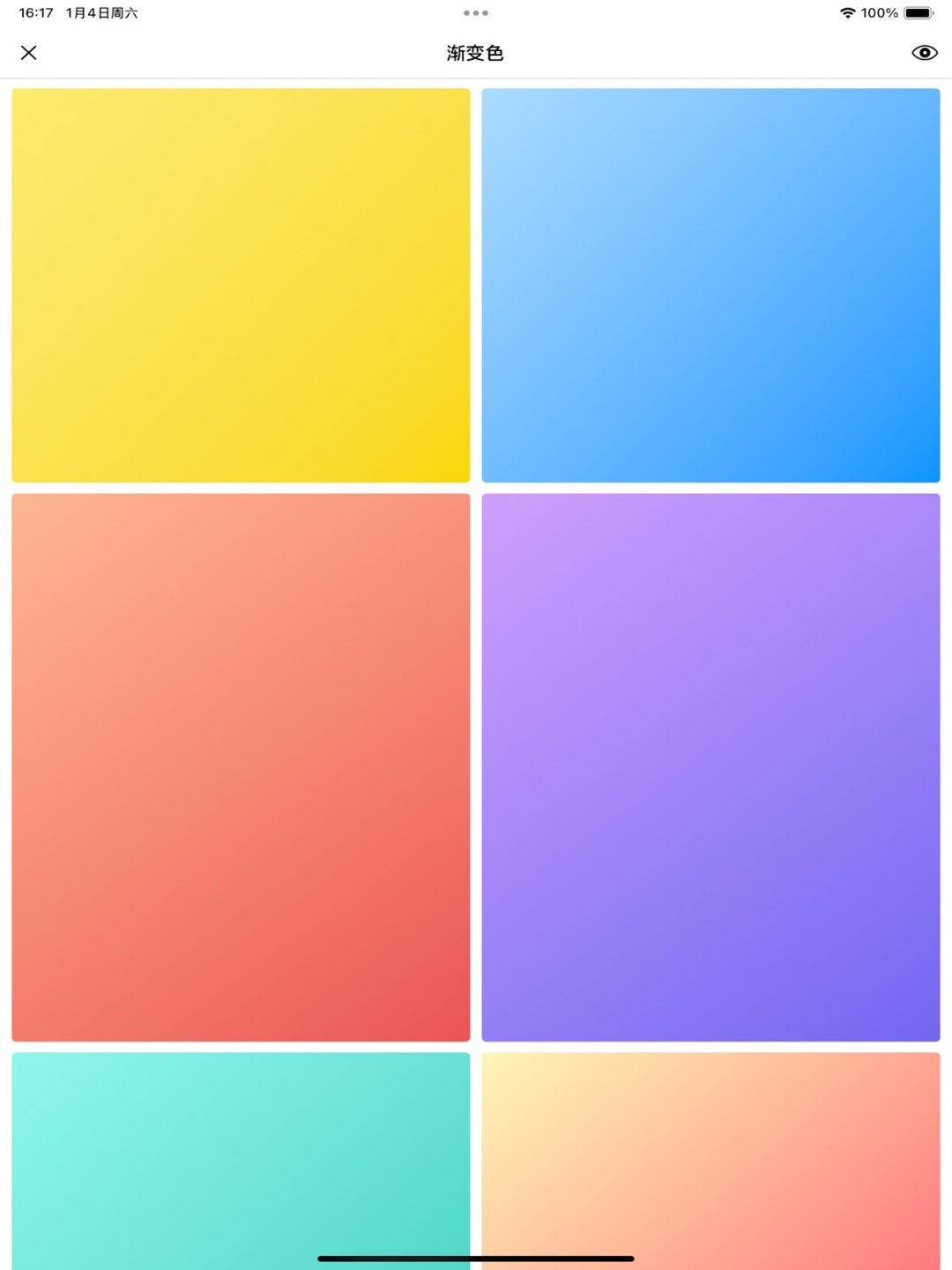Select the yellow gradient tile
Screen dimensions: 952x1270
(241, 285)
